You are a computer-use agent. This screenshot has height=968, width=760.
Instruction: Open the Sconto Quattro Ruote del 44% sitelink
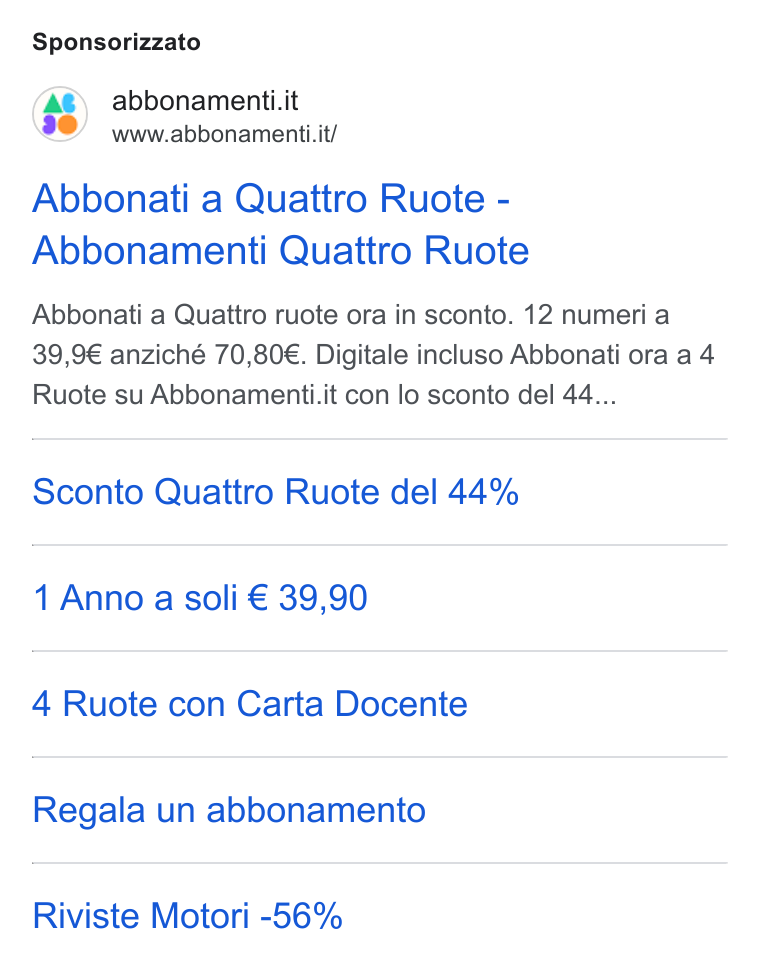pos(275,492)
